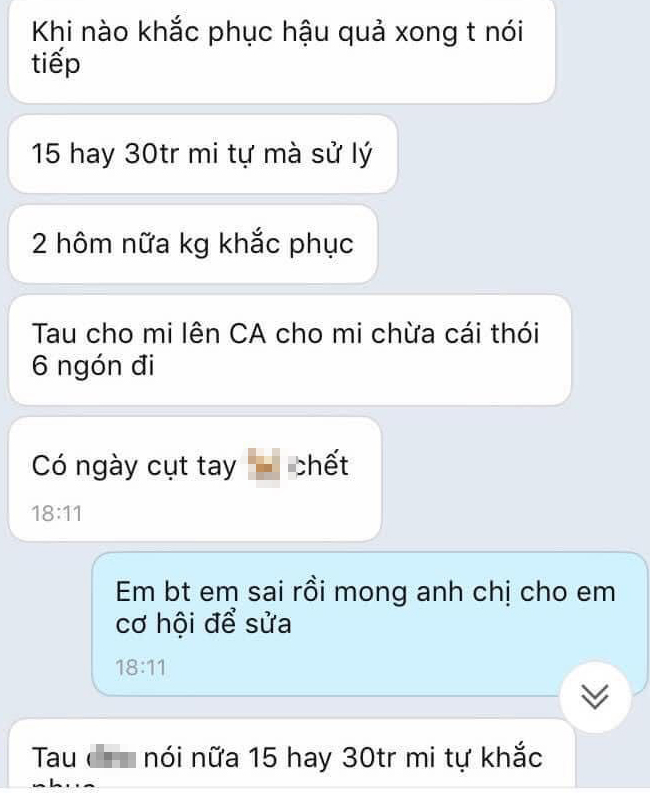650x794 pixels.
Task: Jump to the latest messages with the down-arrow button
Action: click(595, 697)
